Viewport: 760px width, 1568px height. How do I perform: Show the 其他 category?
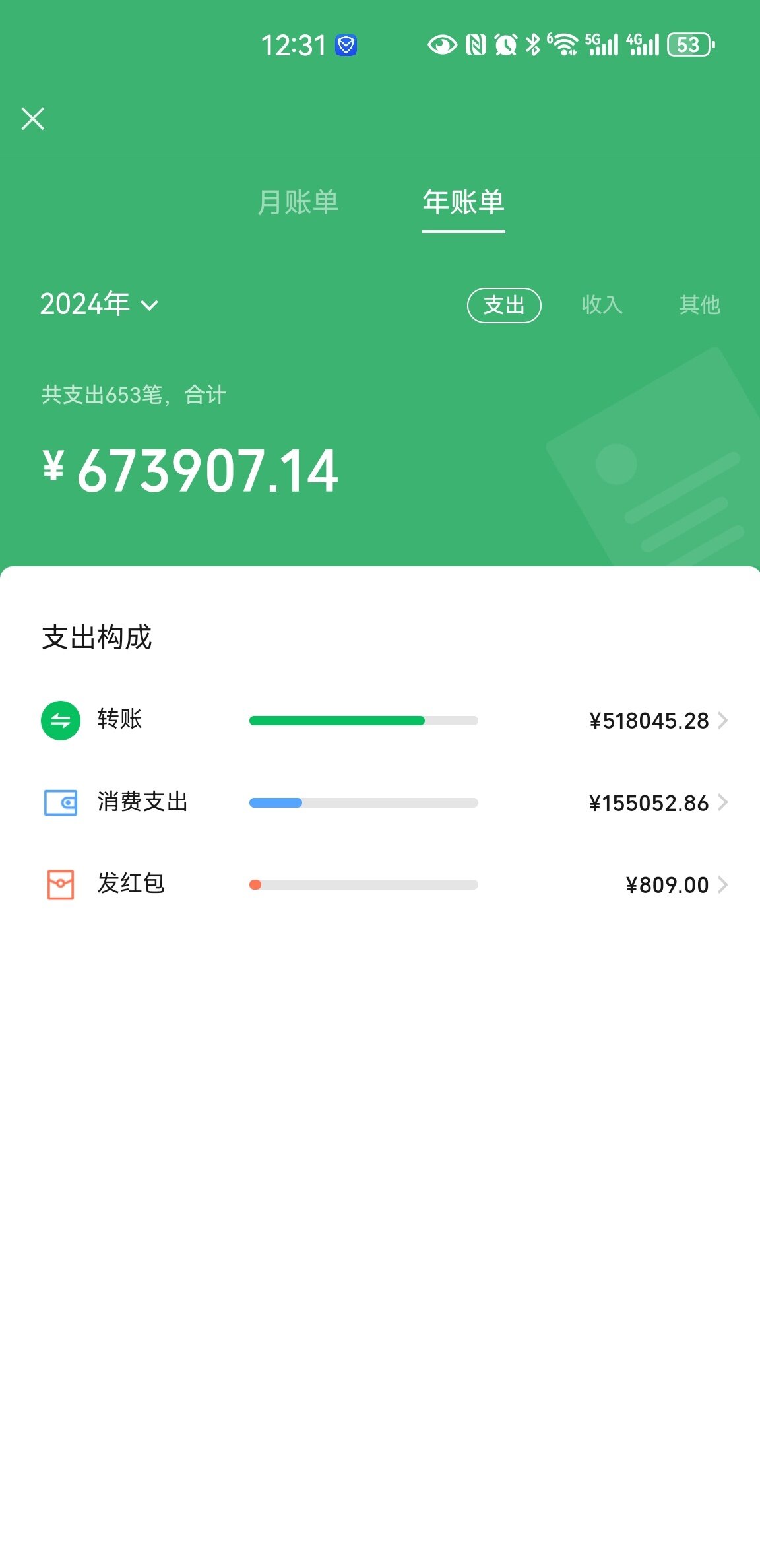click(699, 305)
